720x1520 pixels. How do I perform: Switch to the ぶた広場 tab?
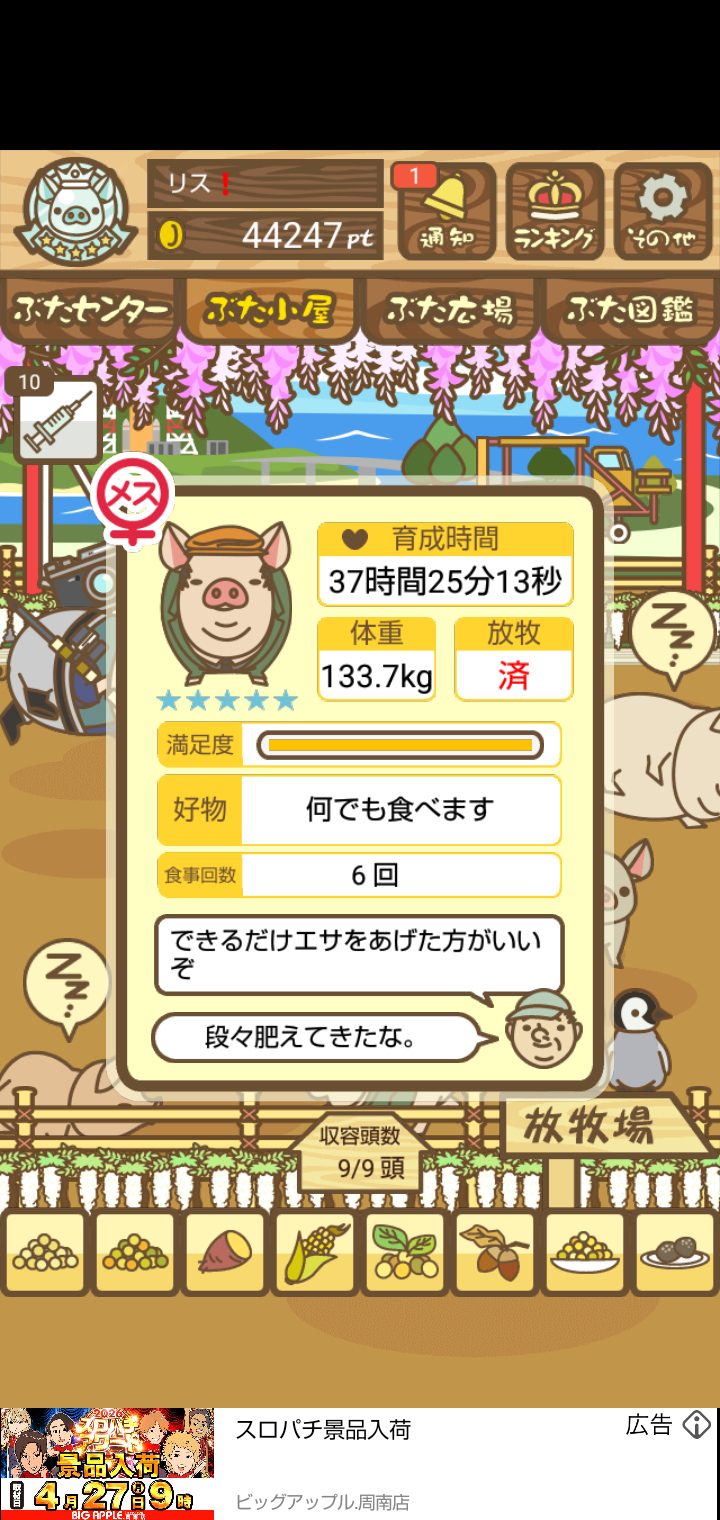[x=450, y=310]
